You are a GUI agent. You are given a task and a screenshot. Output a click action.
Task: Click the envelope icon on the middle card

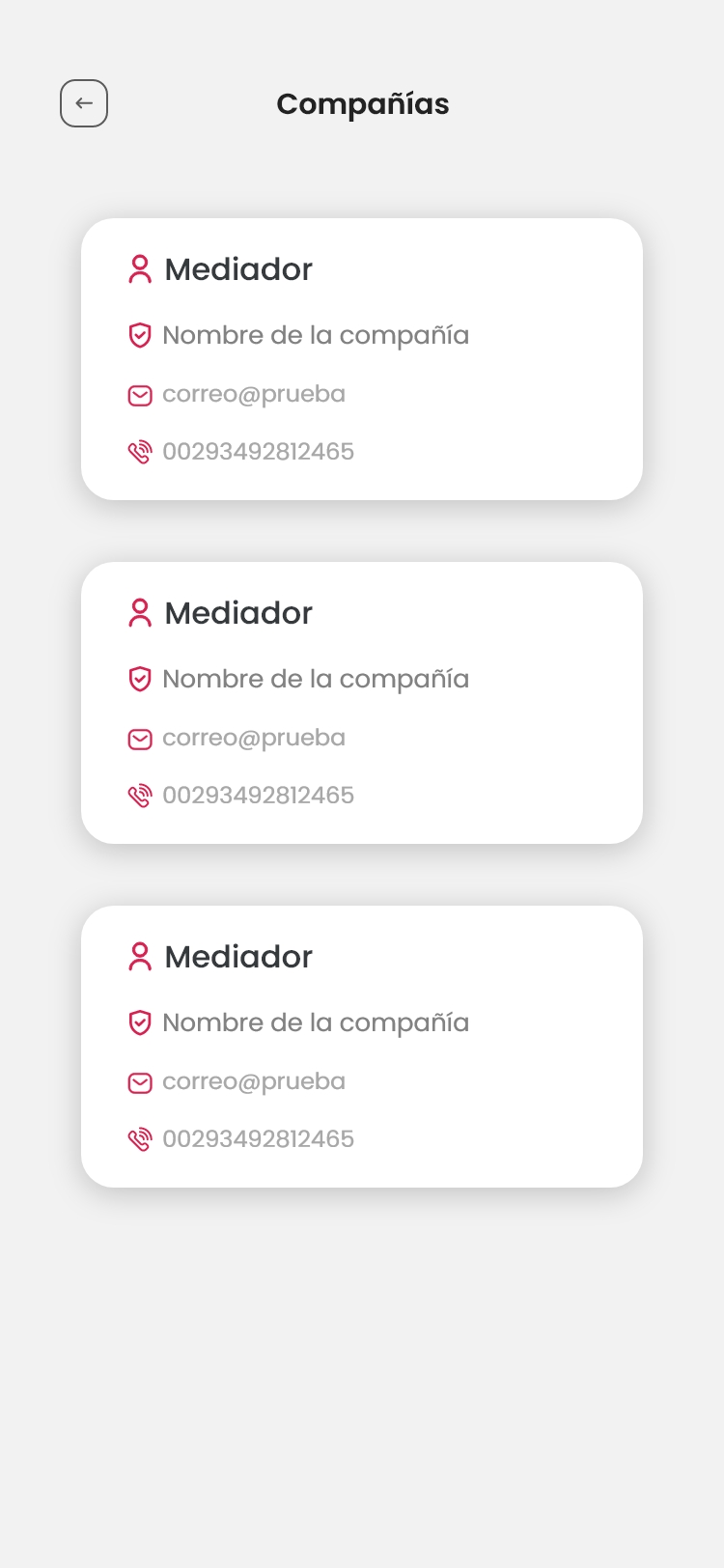[x=141, y=738]
